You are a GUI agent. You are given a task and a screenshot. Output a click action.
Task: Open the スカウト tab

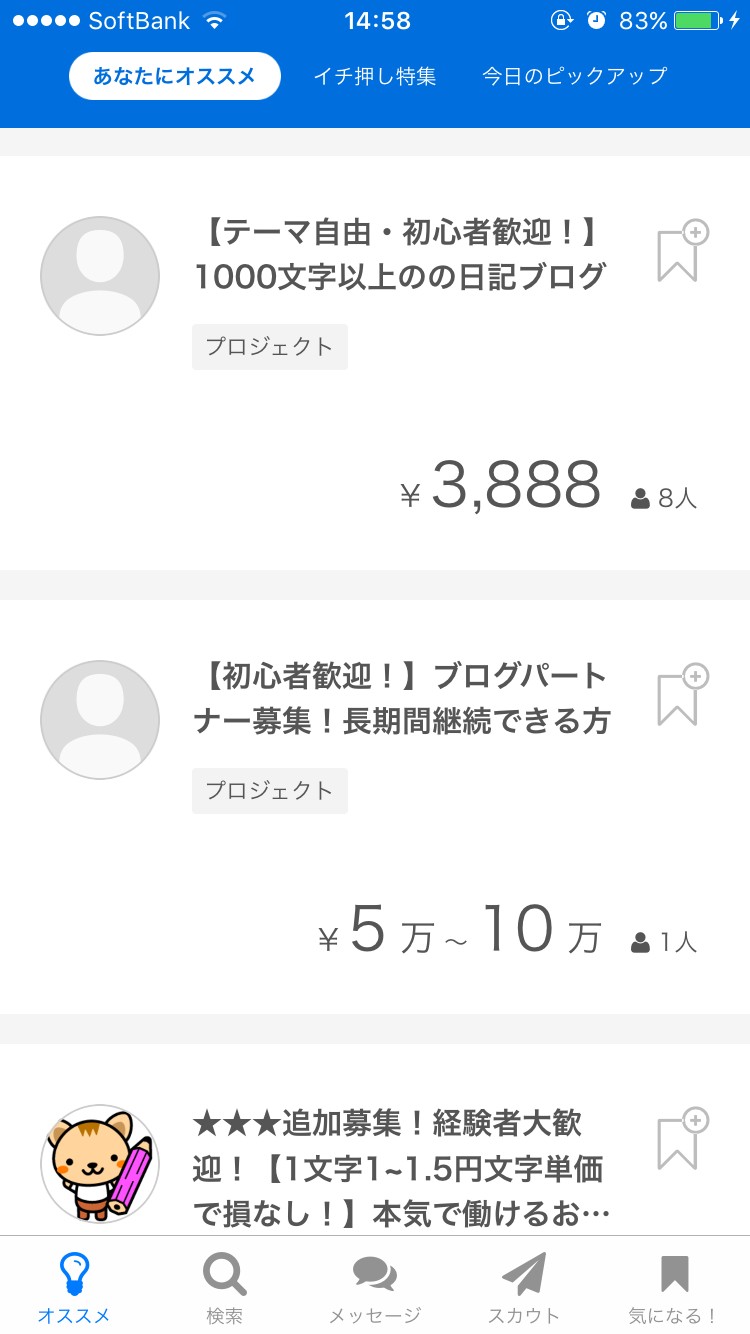(x=524, y=1288)
